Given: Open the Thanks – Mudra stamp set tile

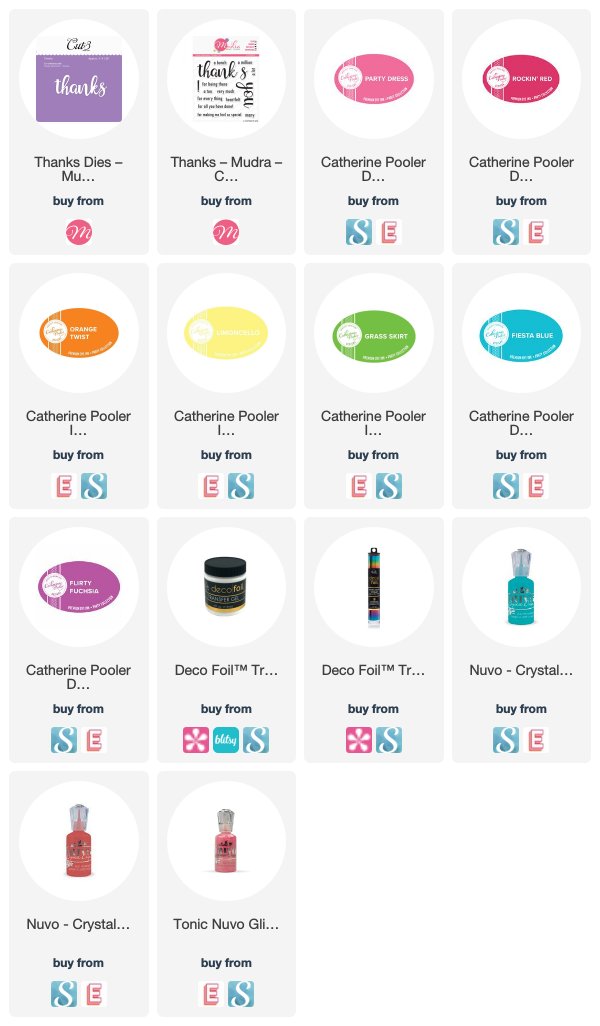Looking at the screenshot, I should [x=226, y=79].
